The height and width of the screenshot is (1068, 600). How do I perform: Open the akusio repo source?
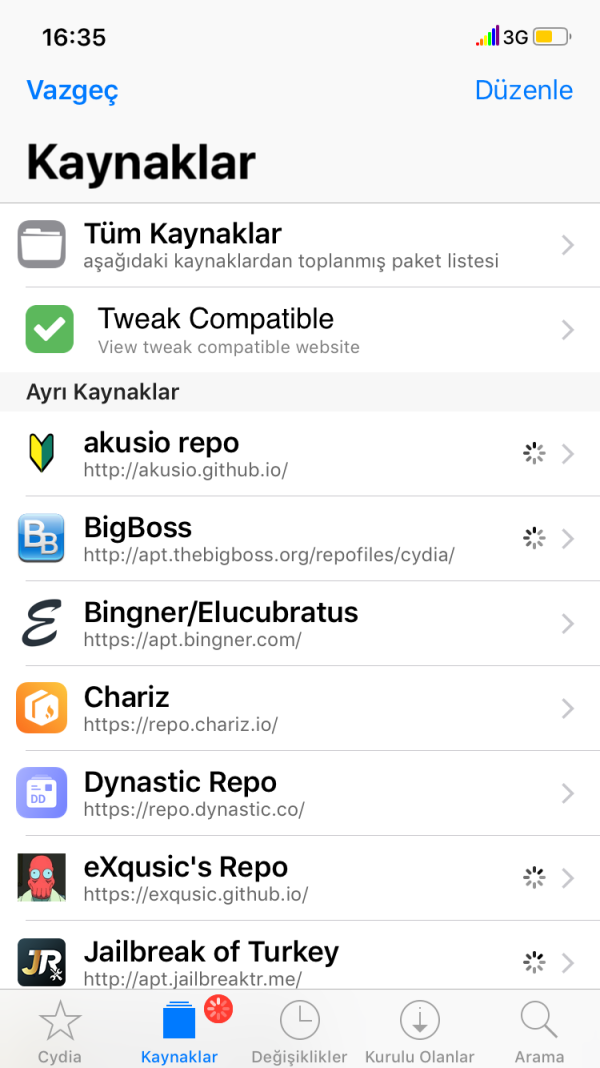[300, 454]
